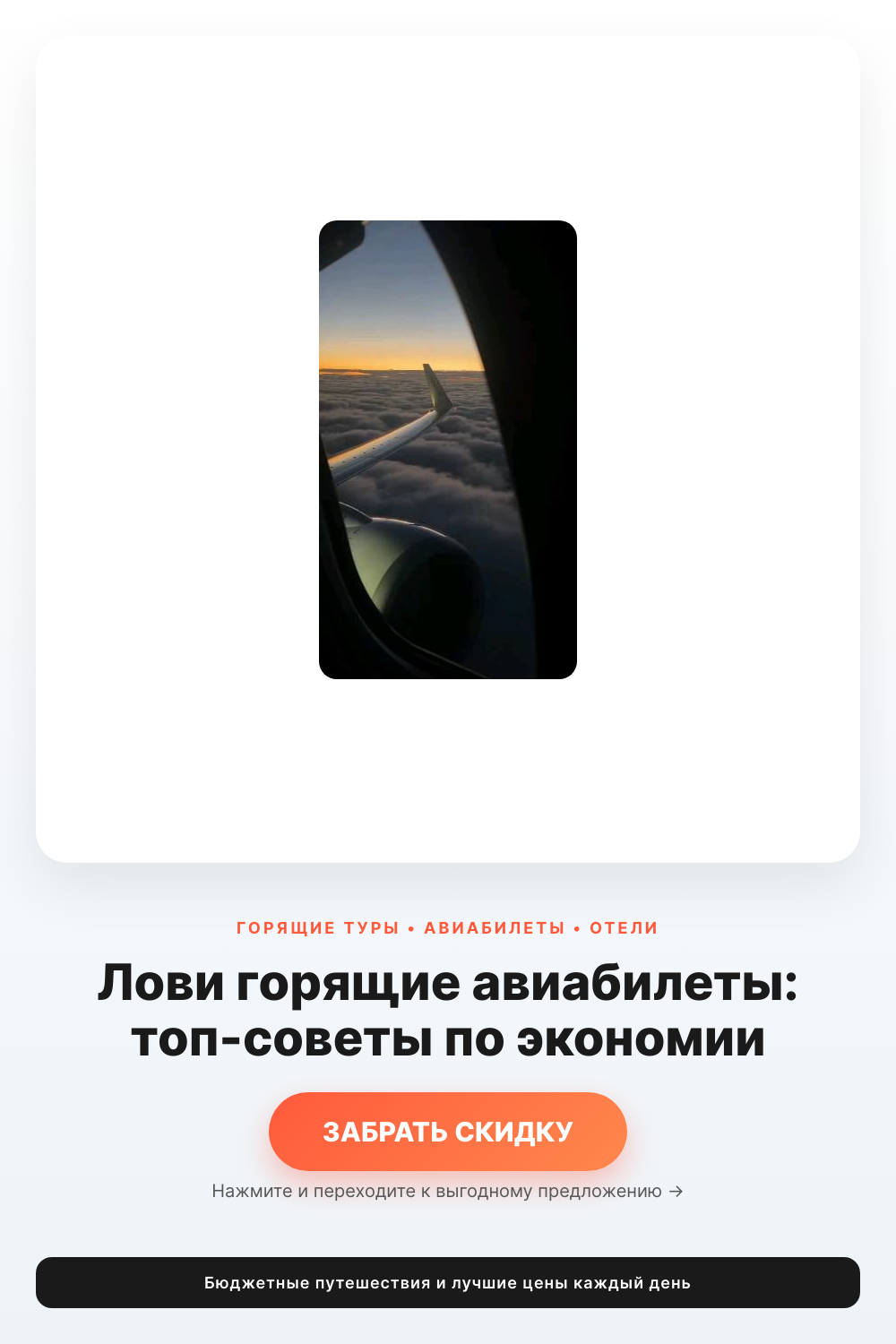Tap the ЗАБРАТЬ СКИДКУ button

point(448,1132)
